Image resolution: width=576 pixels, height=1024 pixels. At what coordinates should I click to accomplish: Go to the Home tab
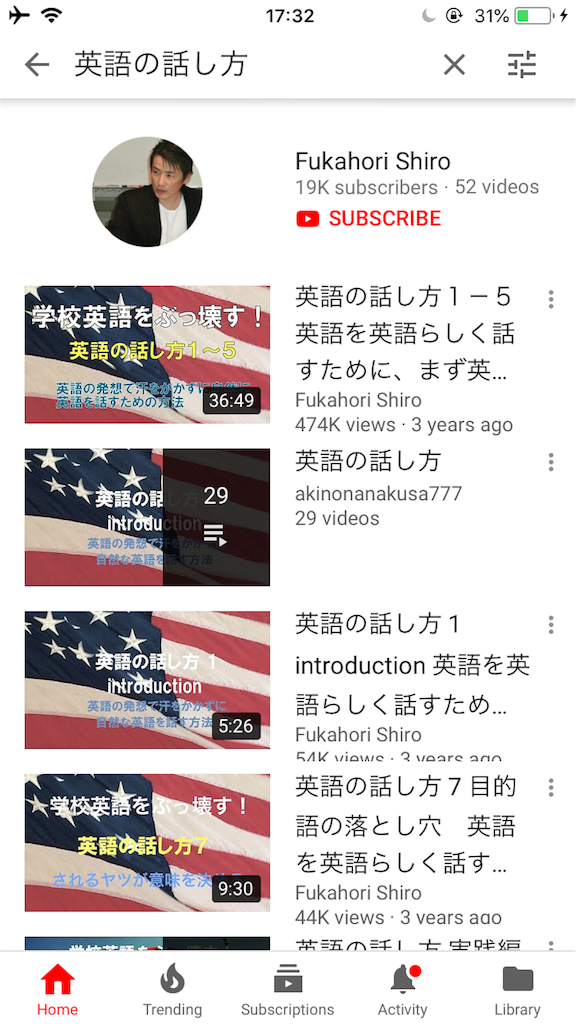pos(57,990)
